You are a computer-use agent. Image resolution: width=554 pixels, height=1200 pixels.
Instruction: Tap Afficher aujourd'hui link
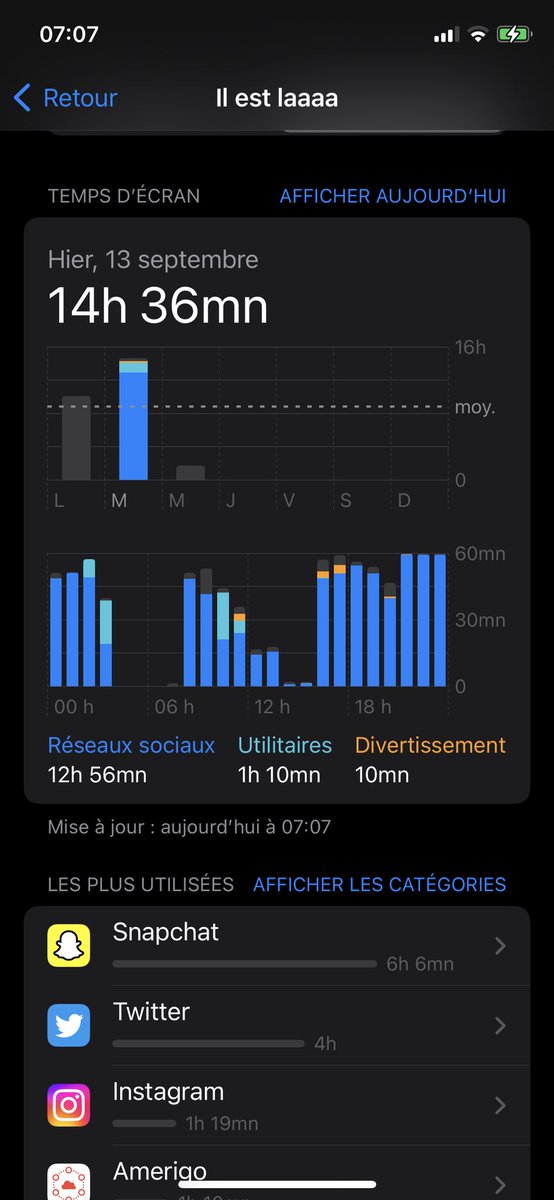click(x=393, y=196)
